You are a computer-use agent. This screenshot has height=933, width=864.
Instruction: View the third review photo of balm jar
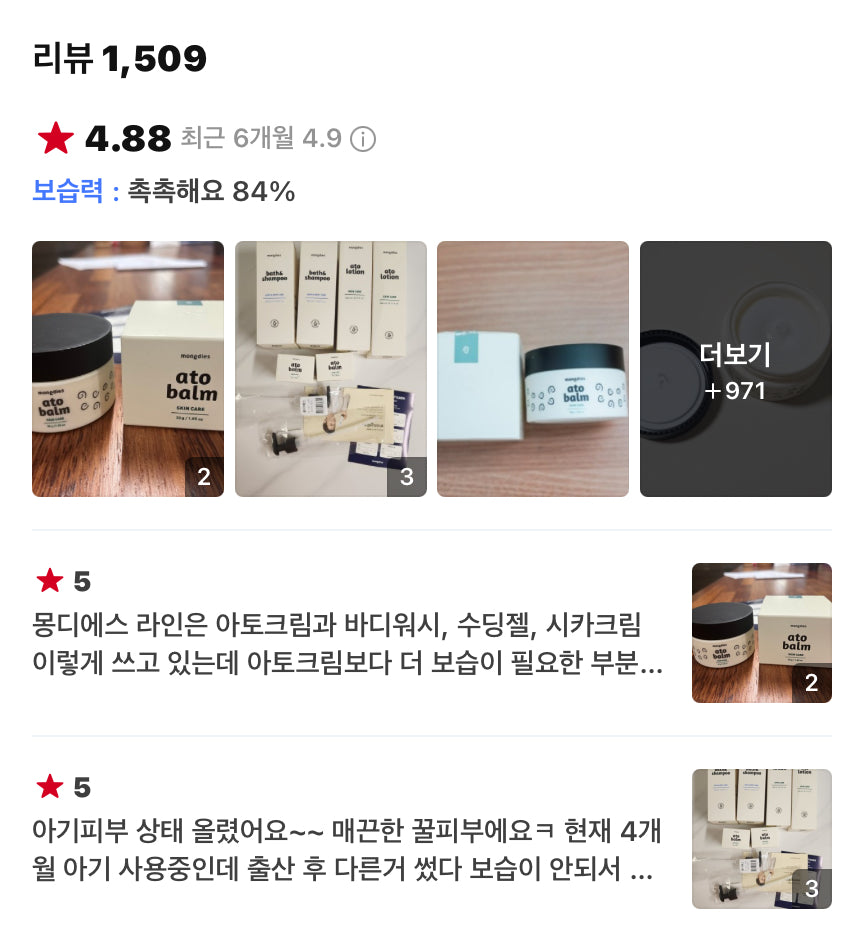[x=533, y=368]
